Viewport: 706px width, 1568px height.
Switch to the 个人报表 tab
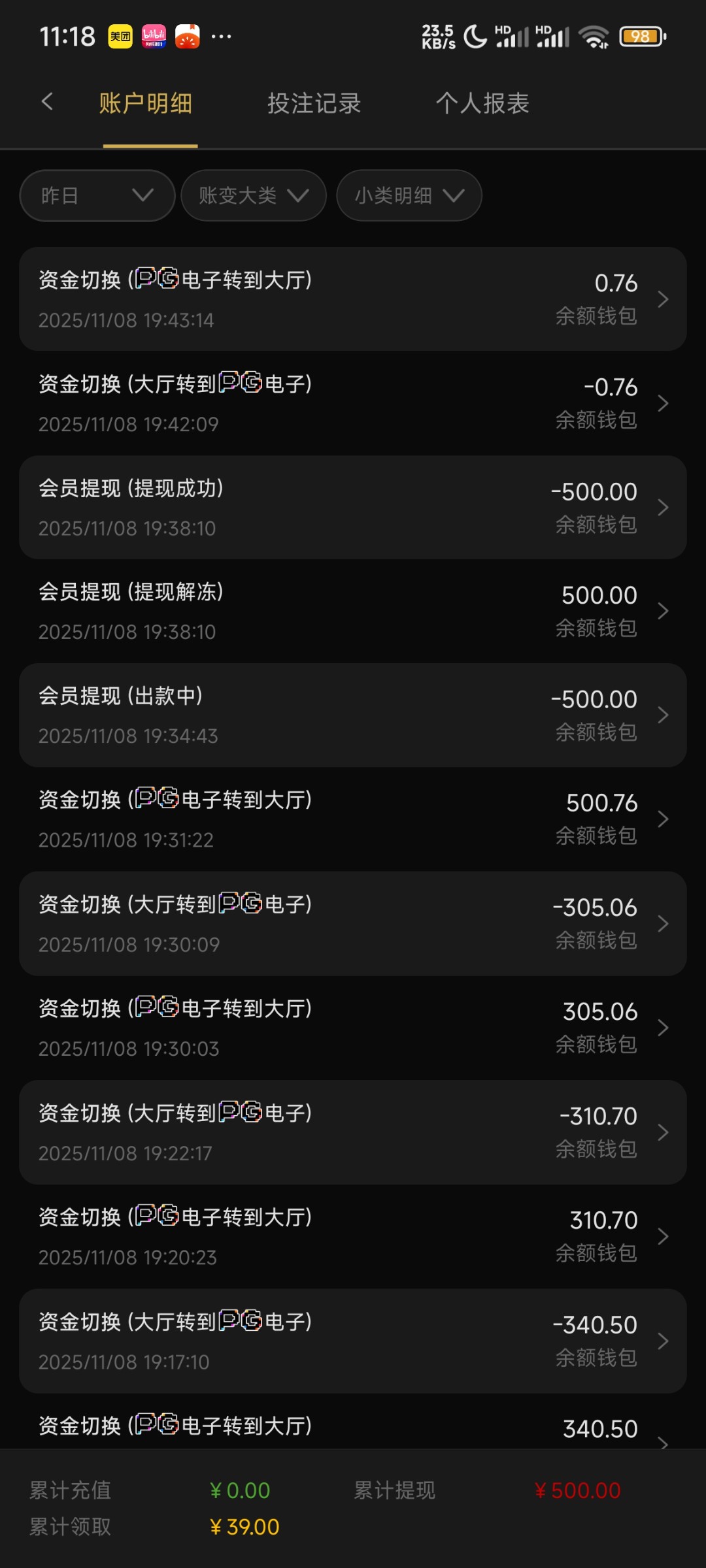tap(482, 103)
